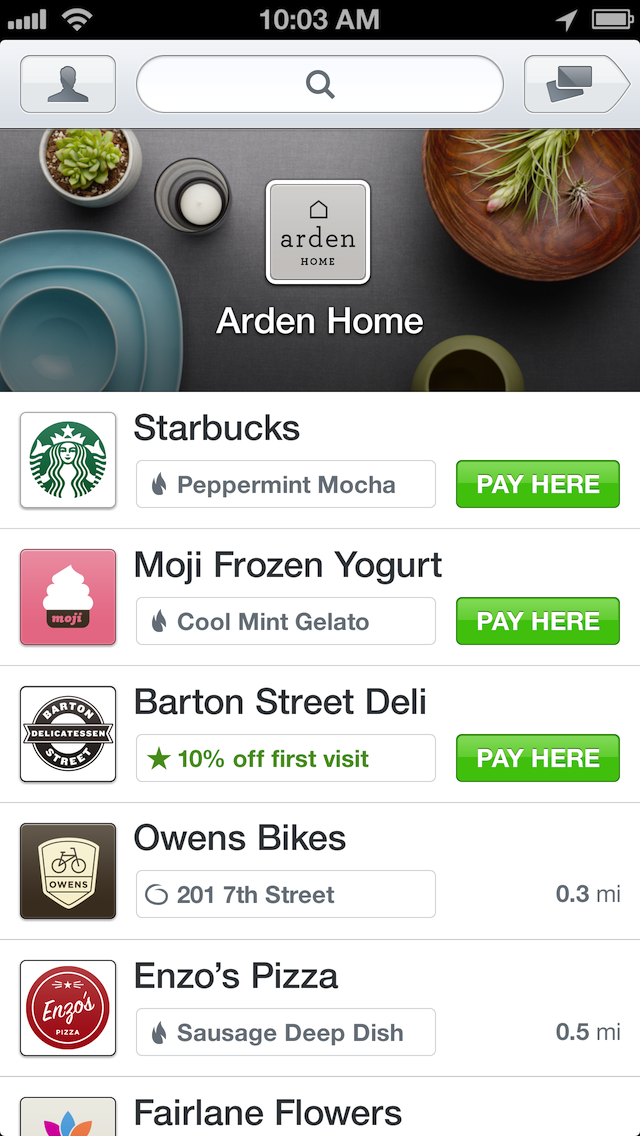Open the Owens Bikes listing

(x=240, y=838)
